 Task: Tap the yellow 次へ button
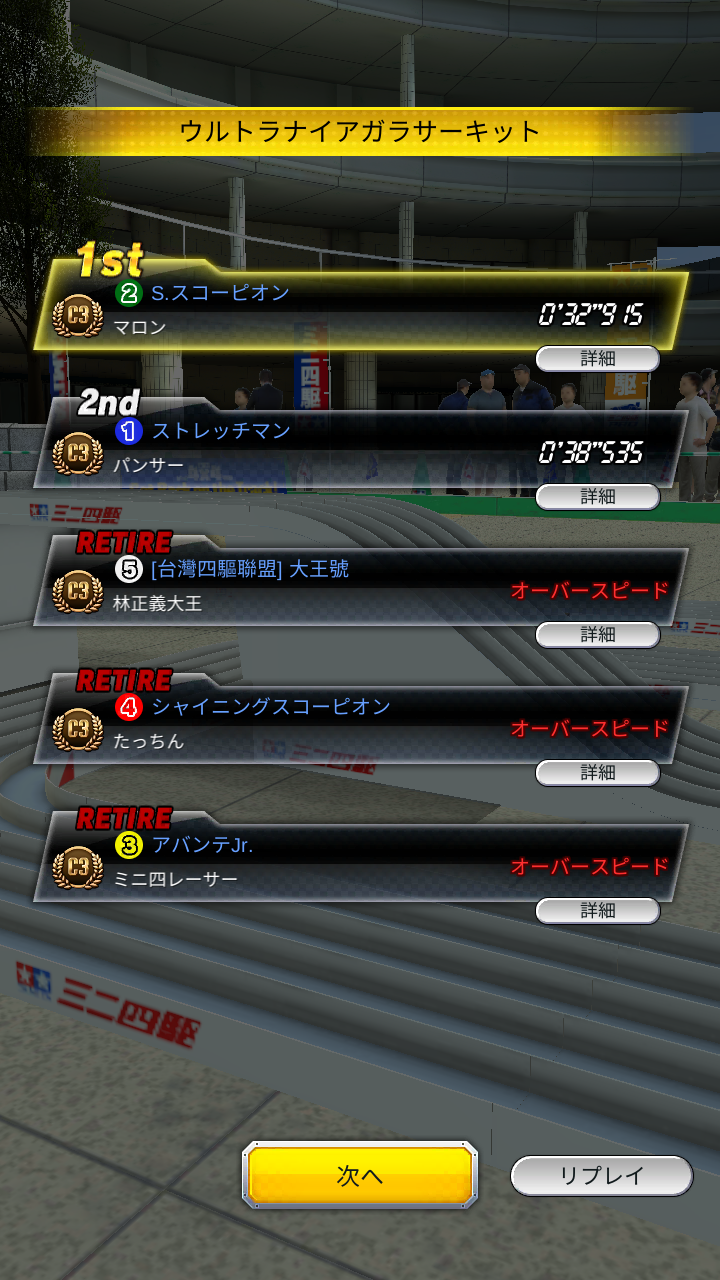(x=360, y=1176)
